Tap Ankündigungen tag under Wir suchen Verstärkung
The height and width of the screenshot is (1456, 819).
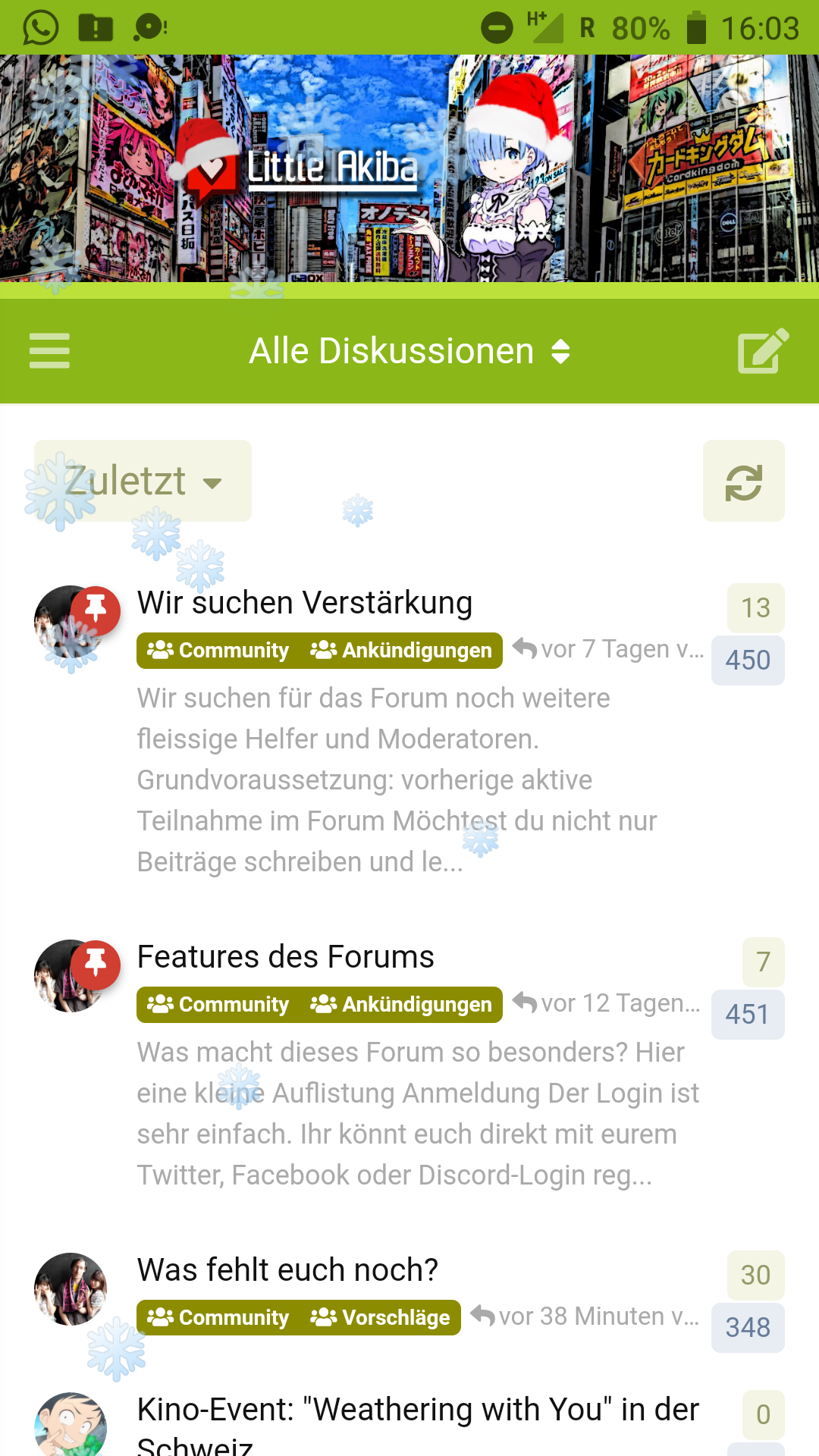pos(402,651)
